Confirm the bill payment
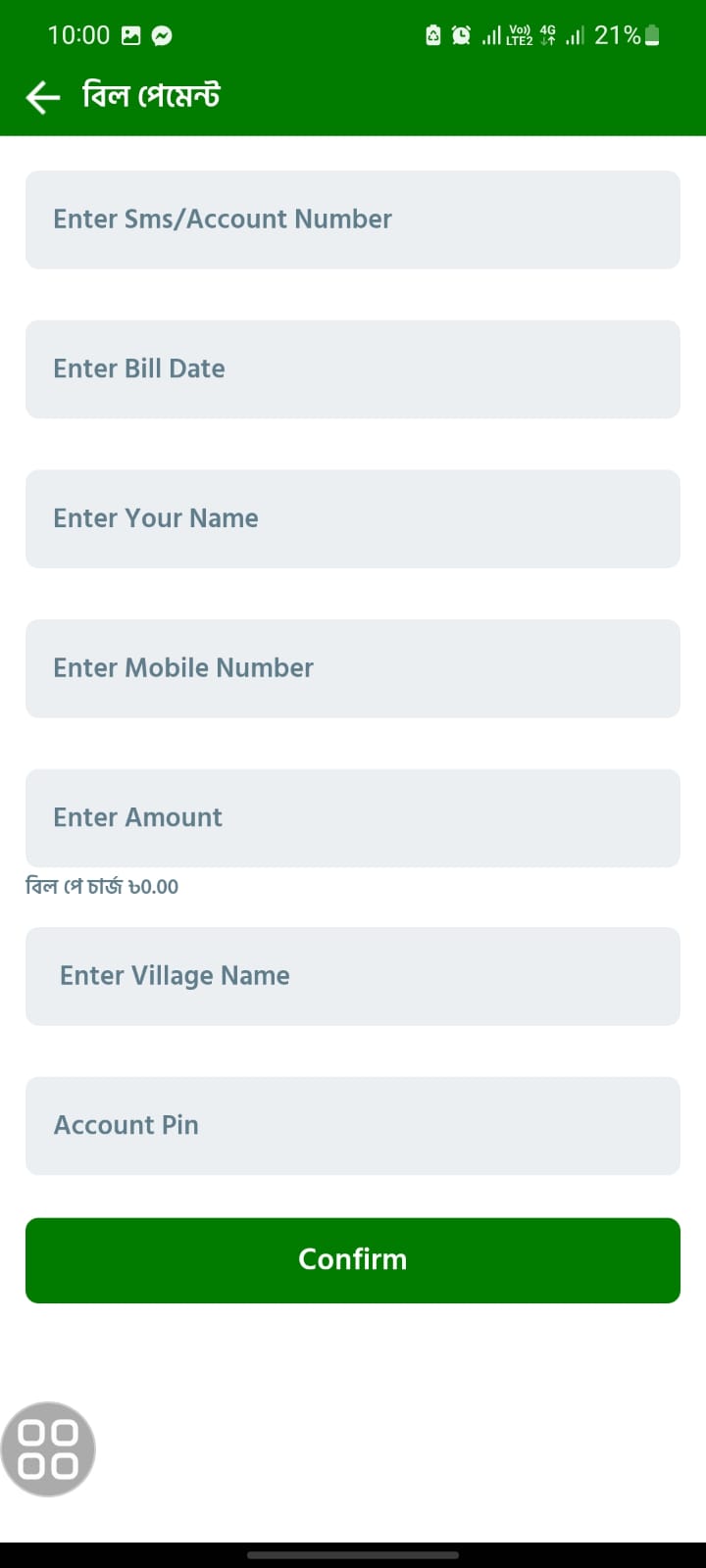The image size is (706, 1568). click(353, 1260)
